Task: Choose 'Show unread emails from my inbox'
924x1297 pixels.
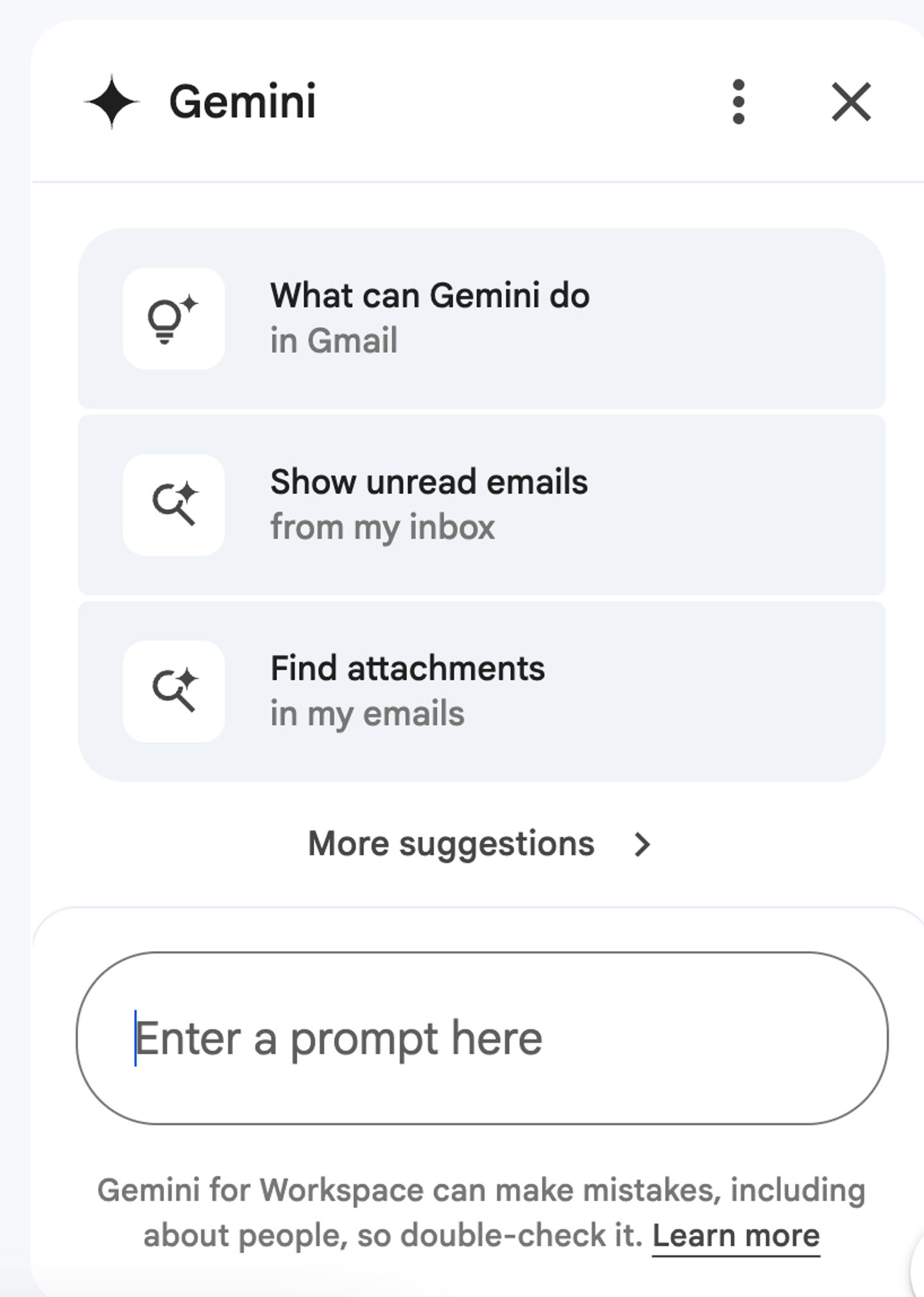Action: point(480,504)
